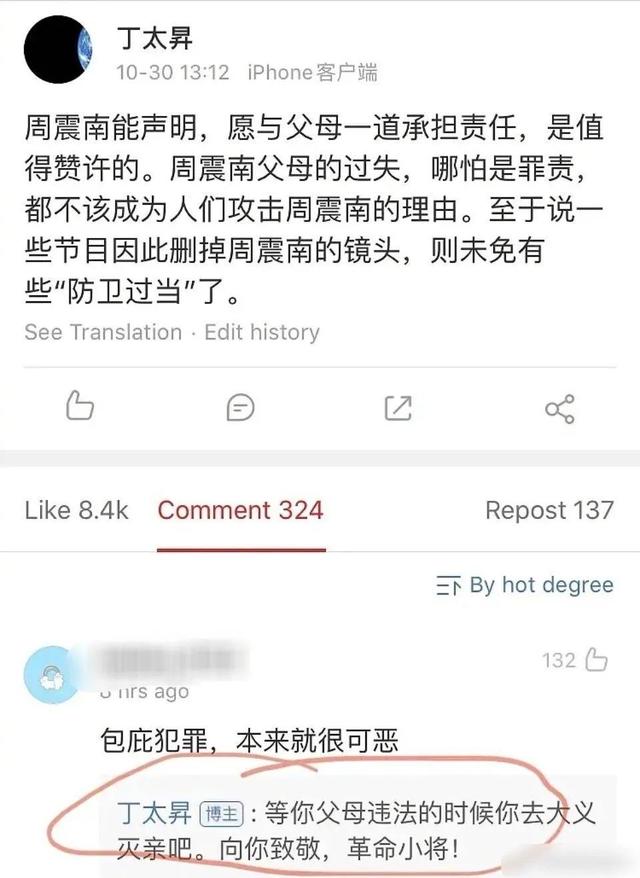The width and height of the screenshot is (640, 878).
Task: Change sorting via By hot degree
Action: click(x=525, y=585)
